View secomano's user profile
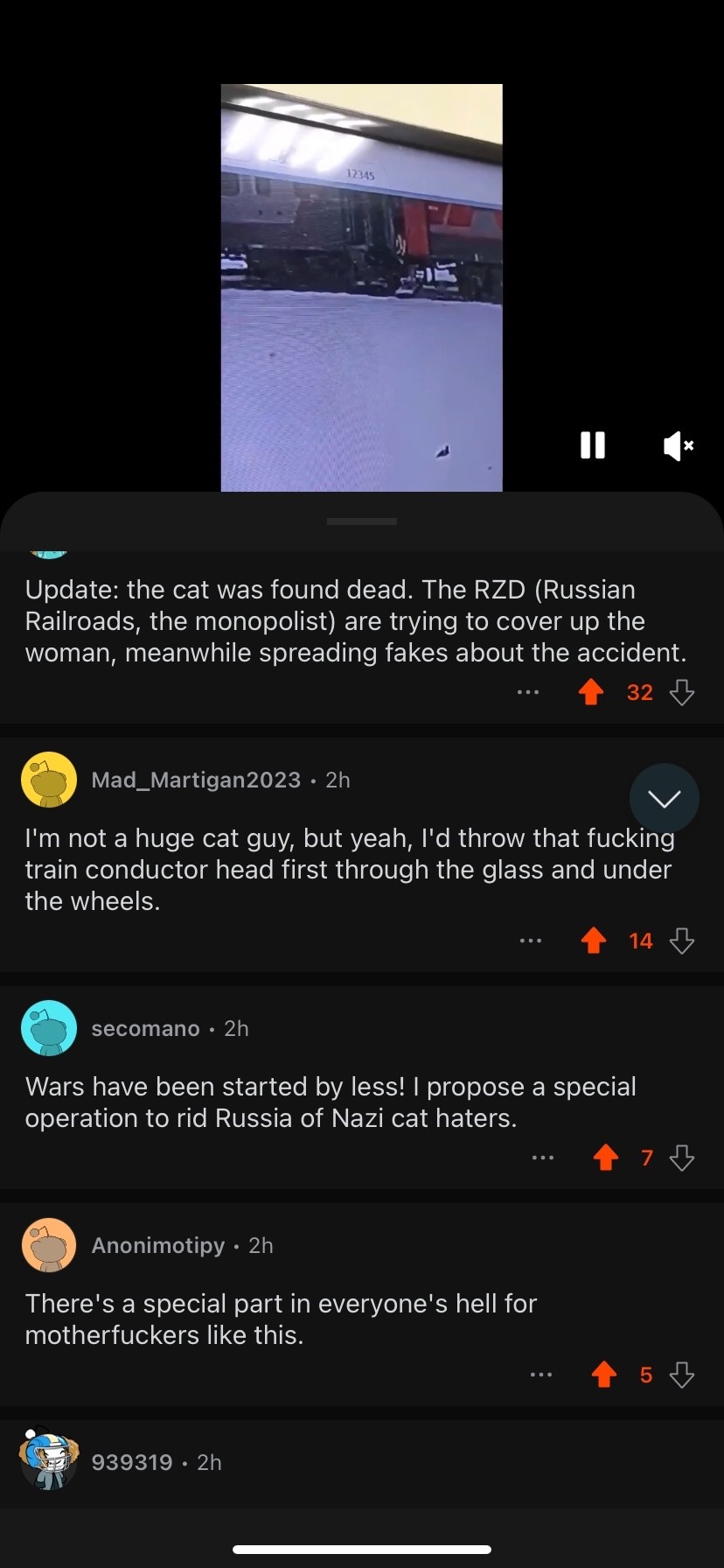The height and width of the screenshot is (1568, 724). click(145, 1028)
